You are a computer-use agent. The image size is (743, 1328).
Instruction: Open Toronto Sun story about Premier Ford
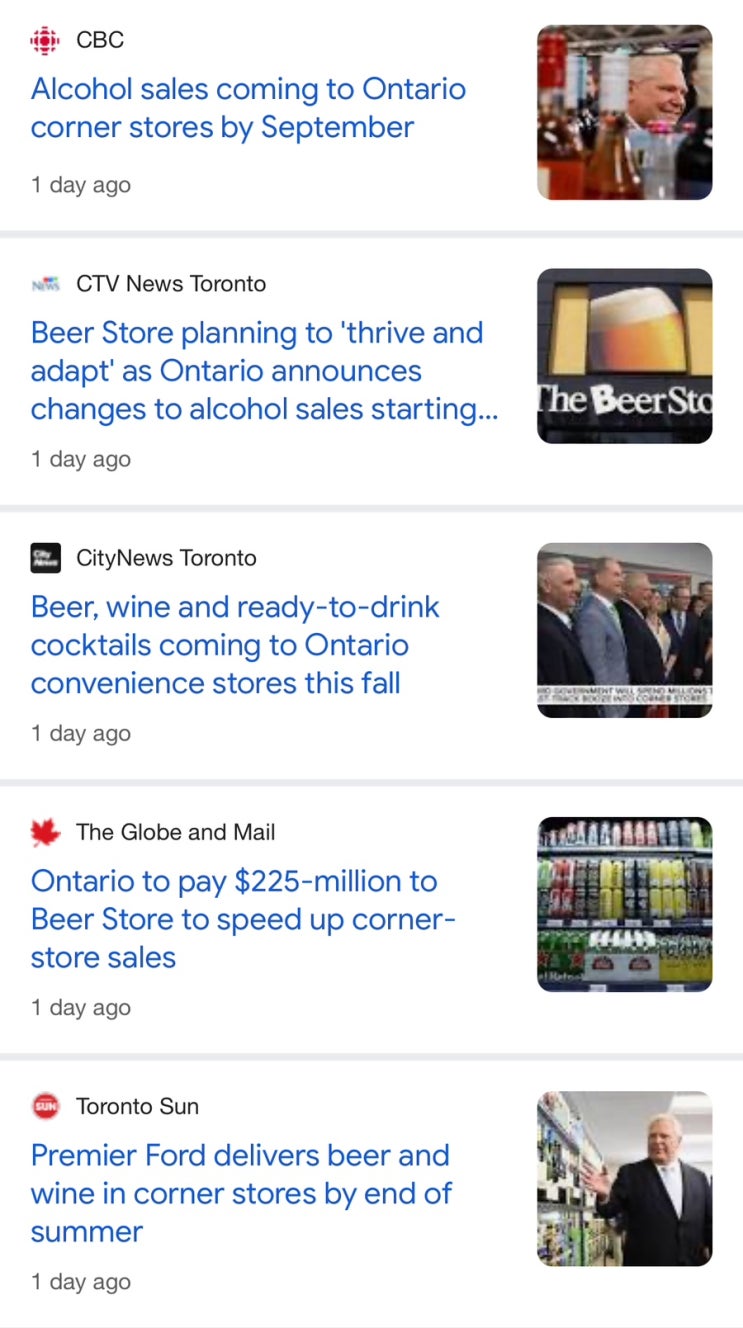tap(241, 1193)
